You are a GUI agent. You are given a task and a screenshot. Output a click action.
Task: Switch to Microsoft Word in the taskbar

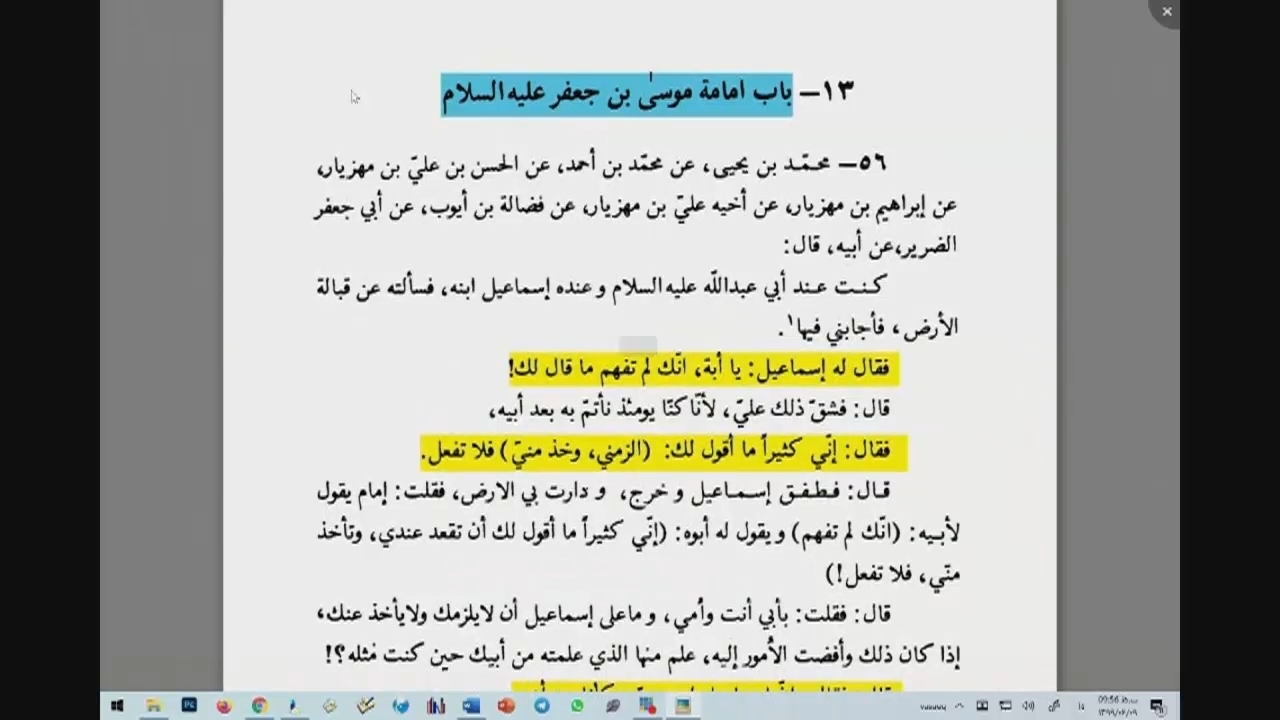coord(471,706)
